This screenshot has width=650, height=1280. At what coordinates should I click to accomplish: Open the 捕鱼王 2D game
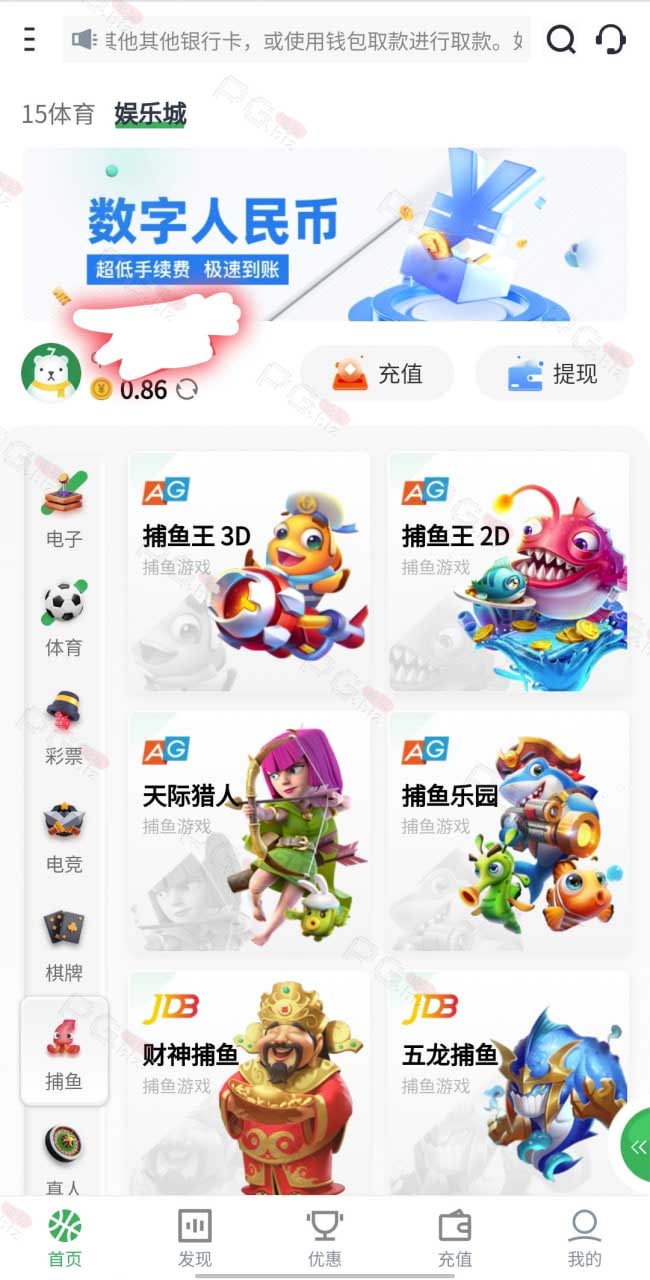pos(509,571)
